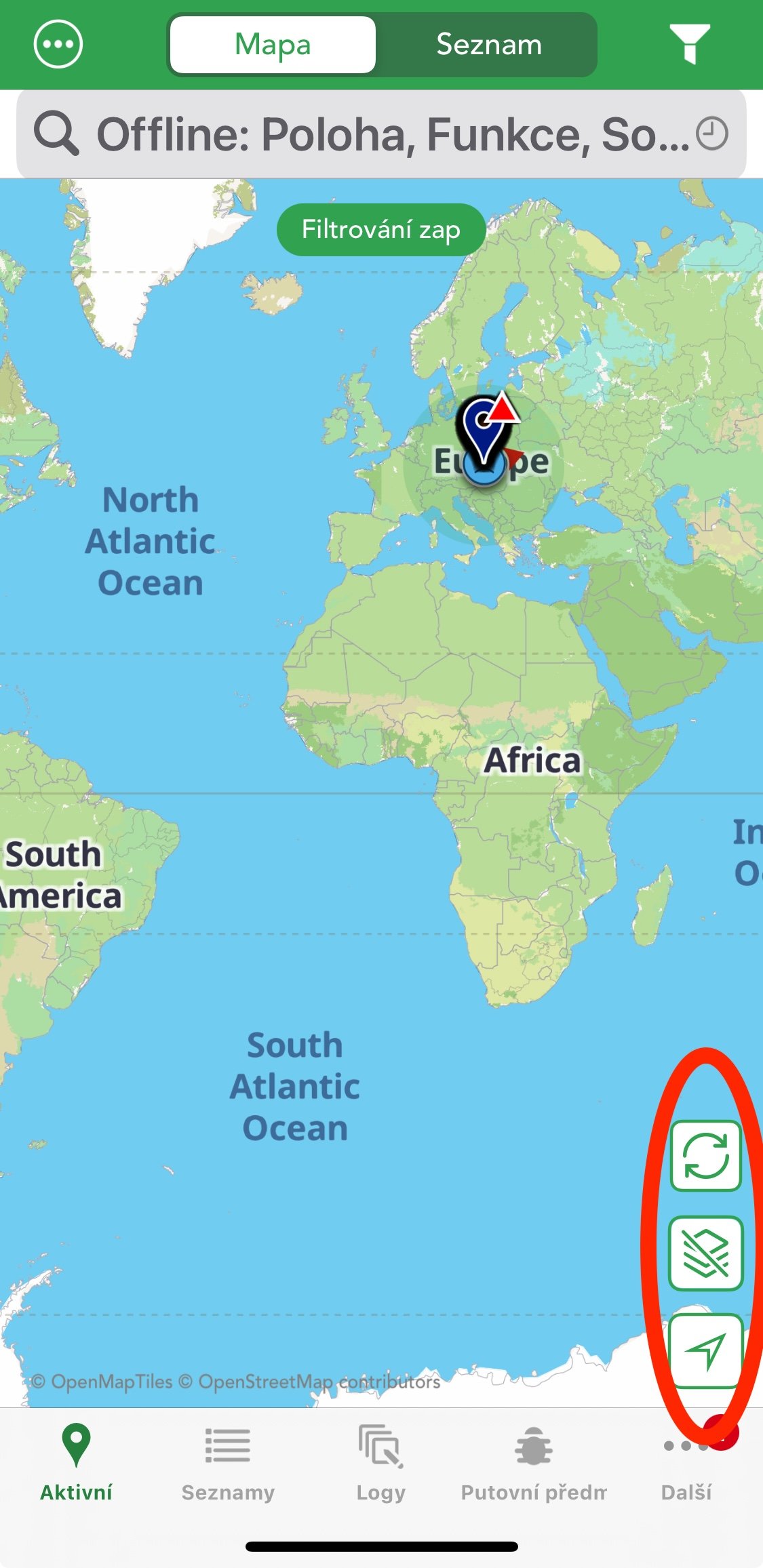This screenshot has width=763, height=1568.
Task: Tap the offline search field
Action: 381,134
